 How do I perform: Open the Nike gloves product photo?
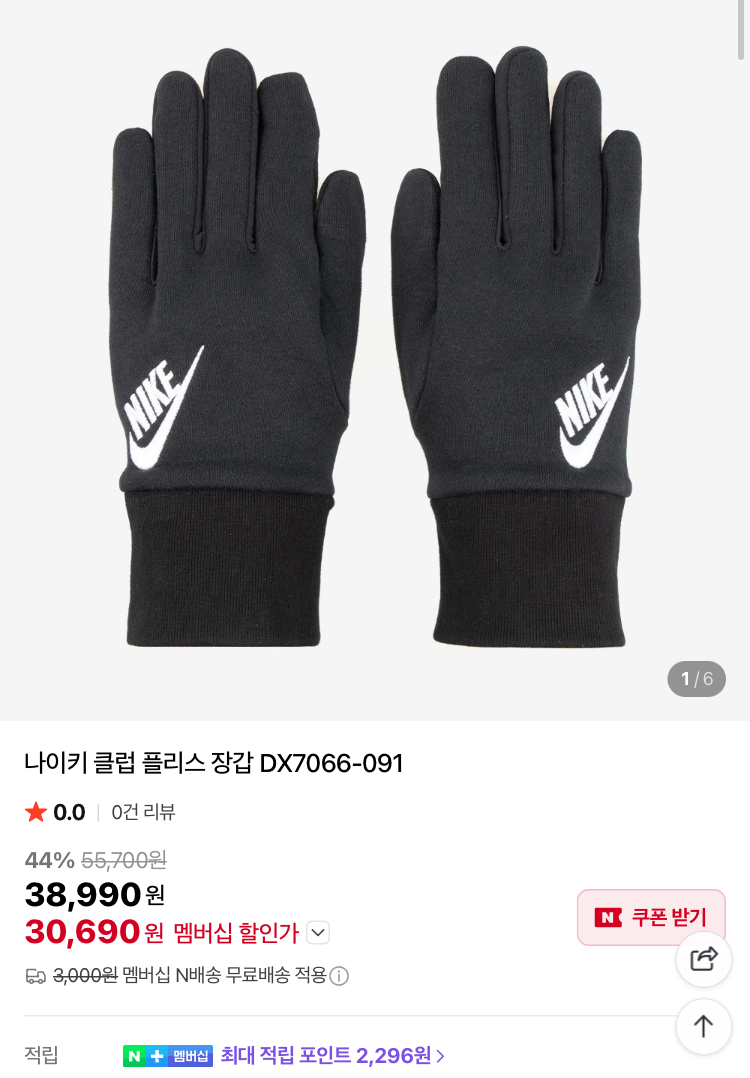coord(375,350)
